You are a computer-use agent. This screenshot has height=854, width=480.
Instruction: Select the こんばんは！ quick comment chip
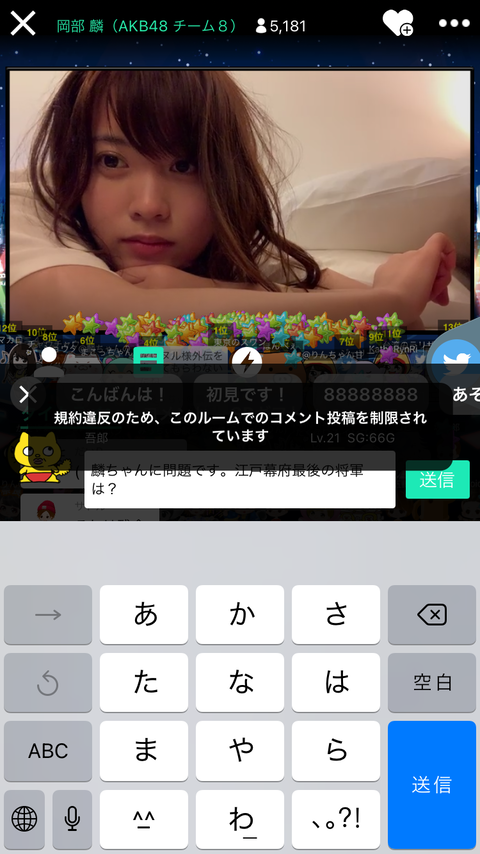119,394
